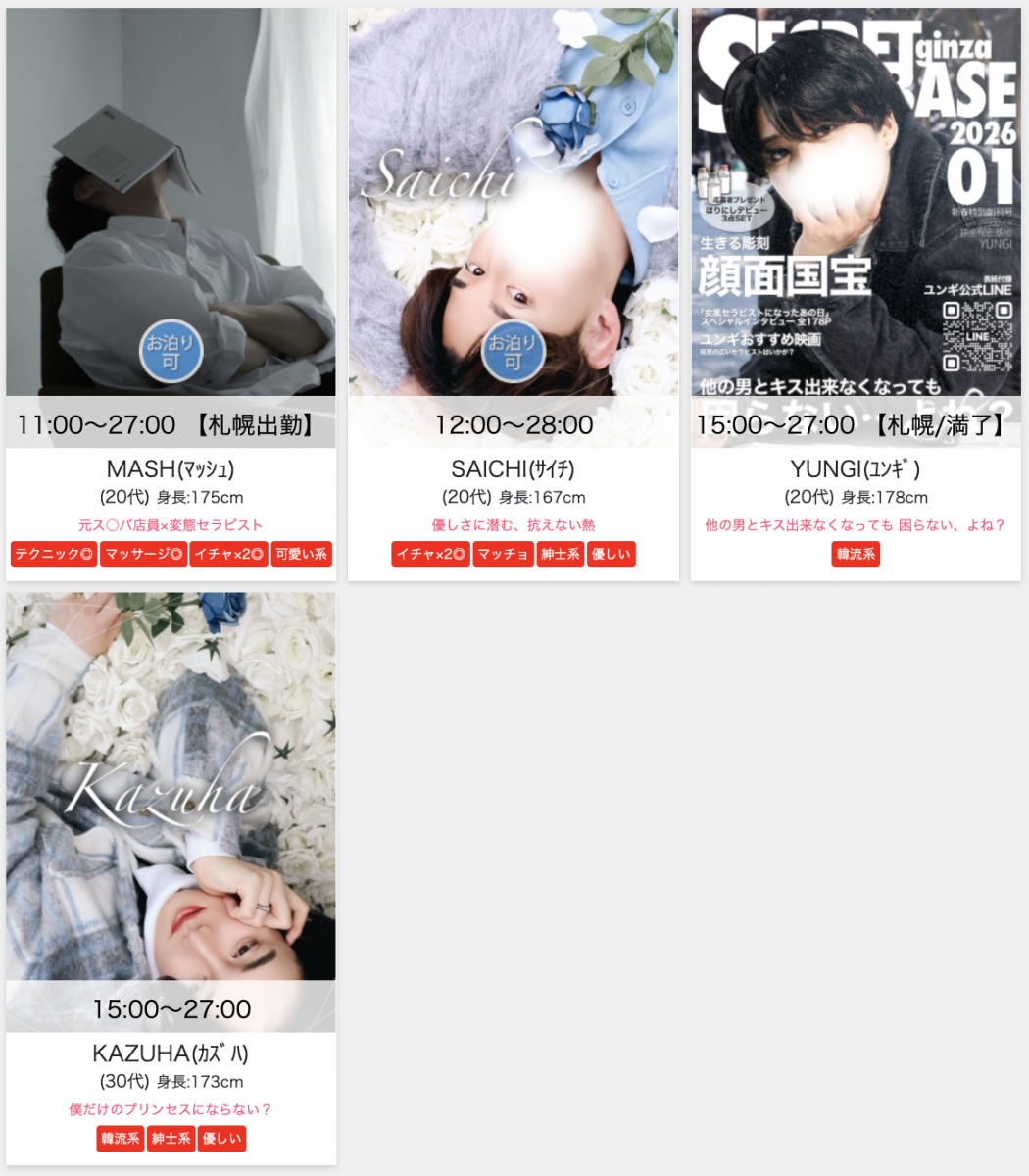The image size is (1029, 1176).
Task: Tap the イチャ×2◎ tag under SAICHI
Action: 430,555
